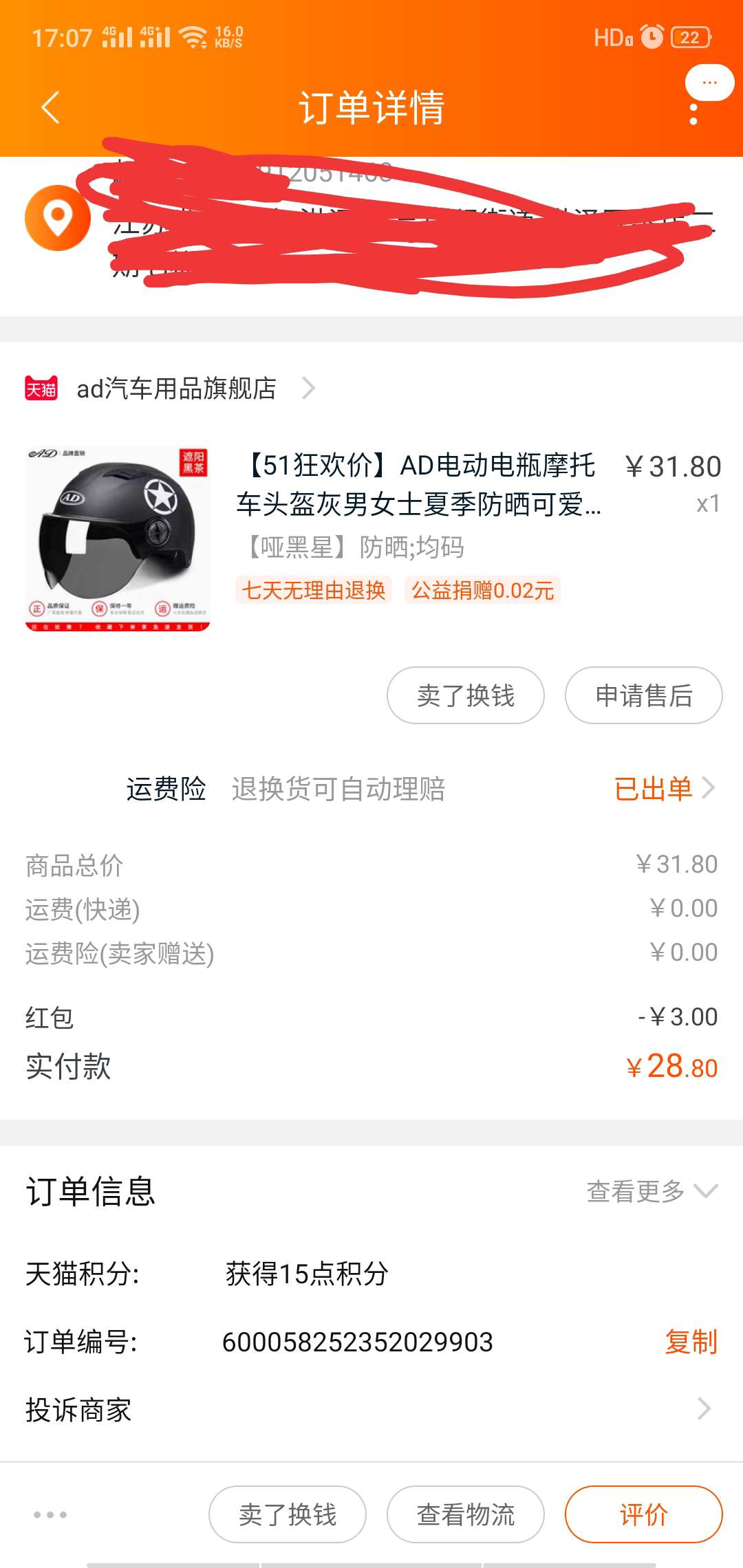
Task: Open the ad汽车用品旗舰店 store page
Action: [170, 389]
